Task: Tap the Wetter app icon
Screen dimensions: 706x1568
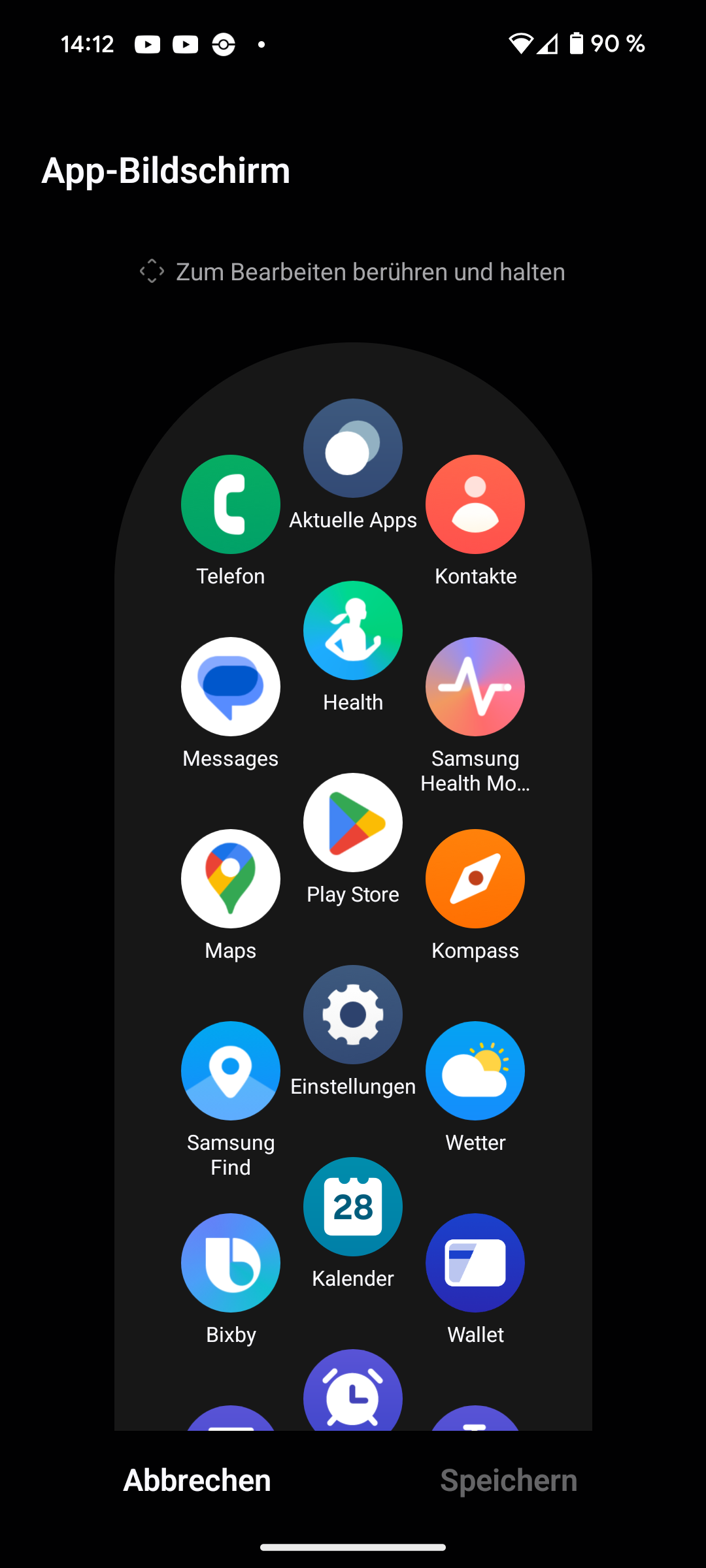Action: coord(475,1071)
